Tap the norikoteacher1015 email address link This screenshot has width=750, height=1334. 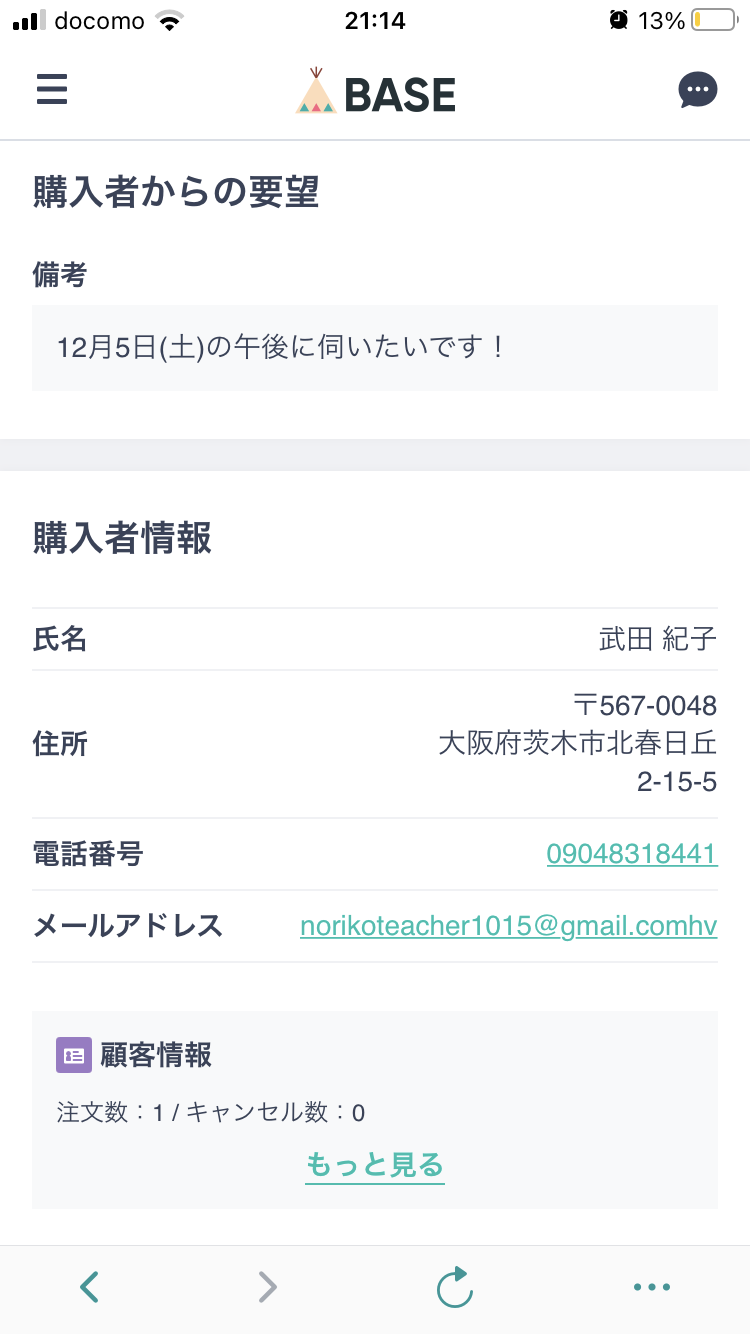coord(509,926)
